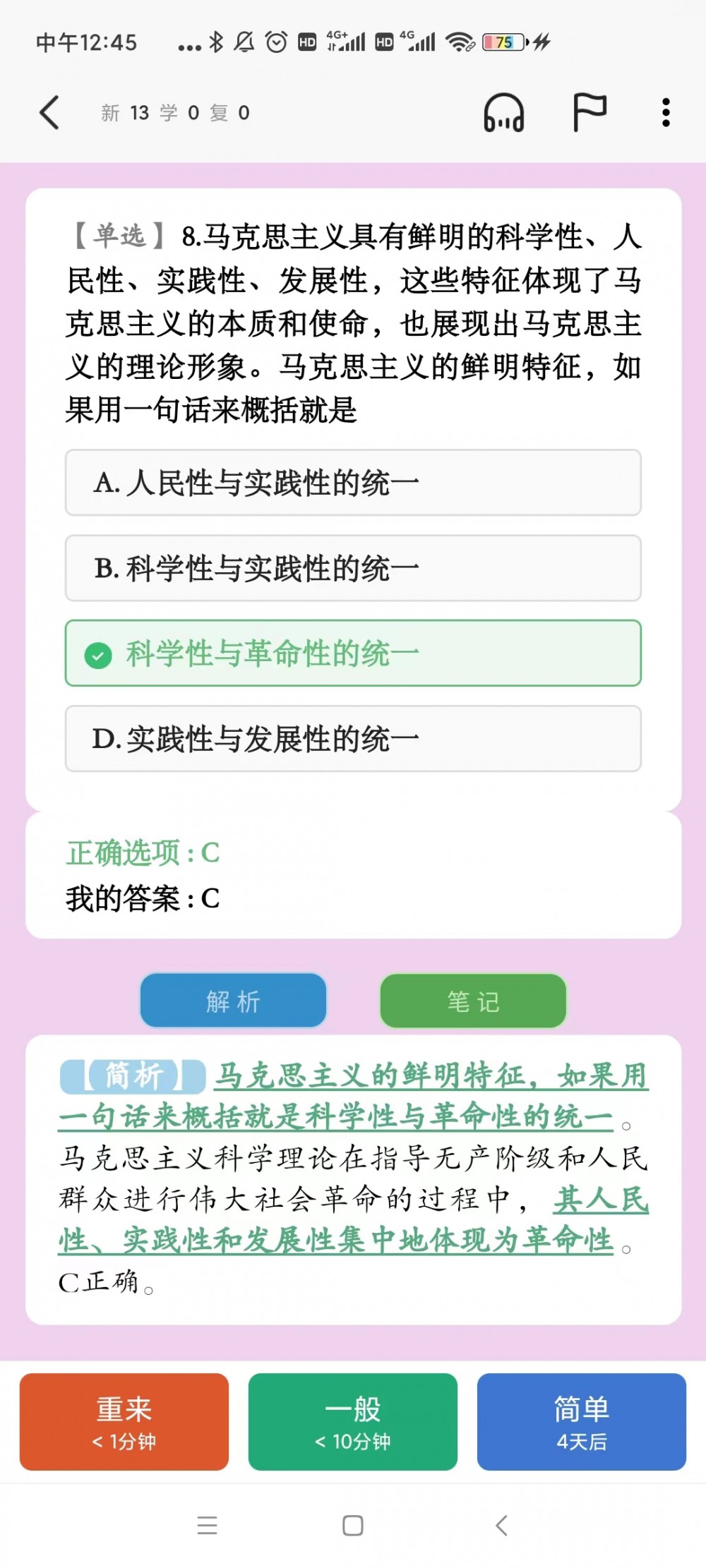706x1568 pixels.
Task: Select option B 科学性与实践性的统一
Action: click(x=353, y=568)
